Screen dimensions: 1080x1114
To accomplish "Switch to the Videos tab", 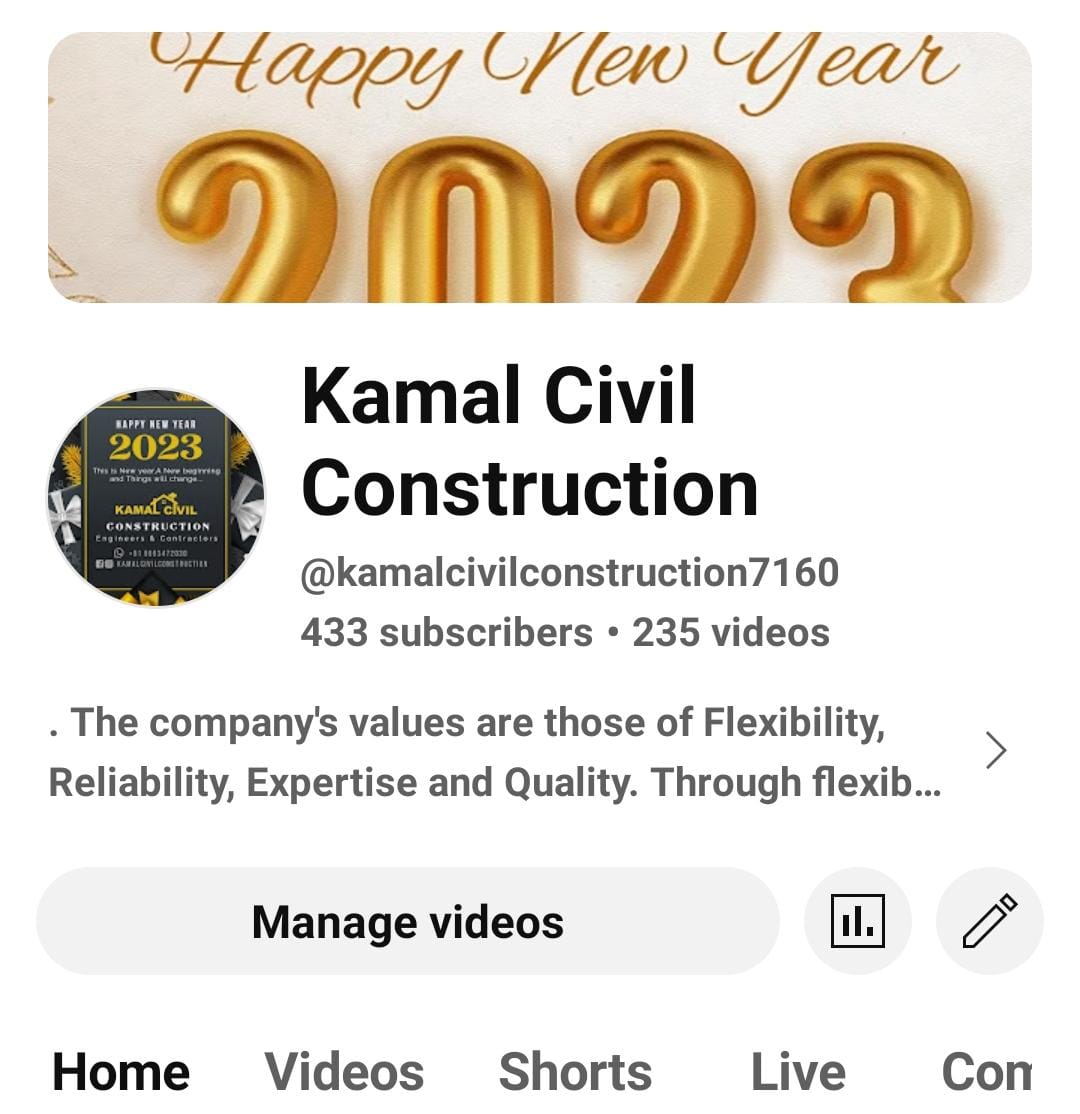I will (x=344, y=1072).
